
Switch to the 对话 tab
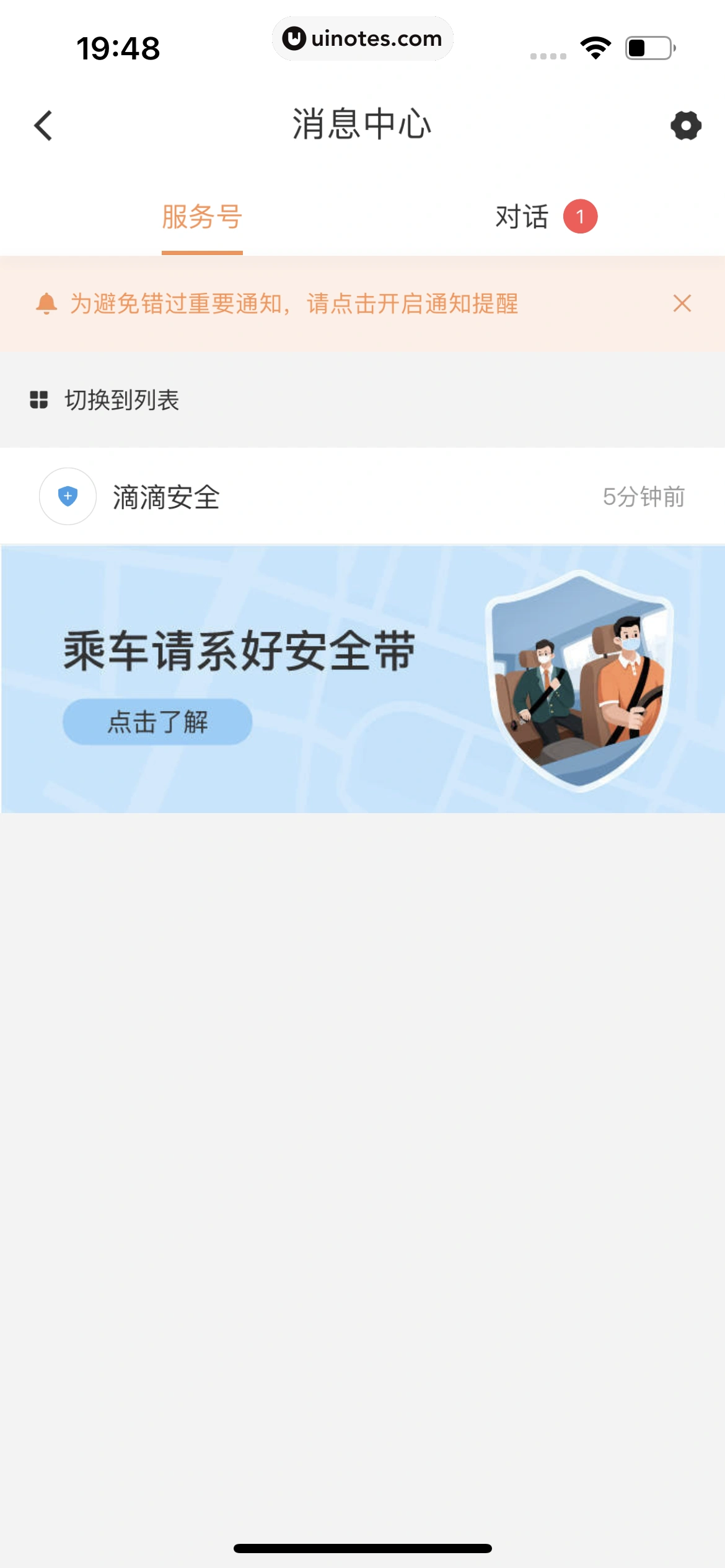pyautogui.click(x=522, y=217)
